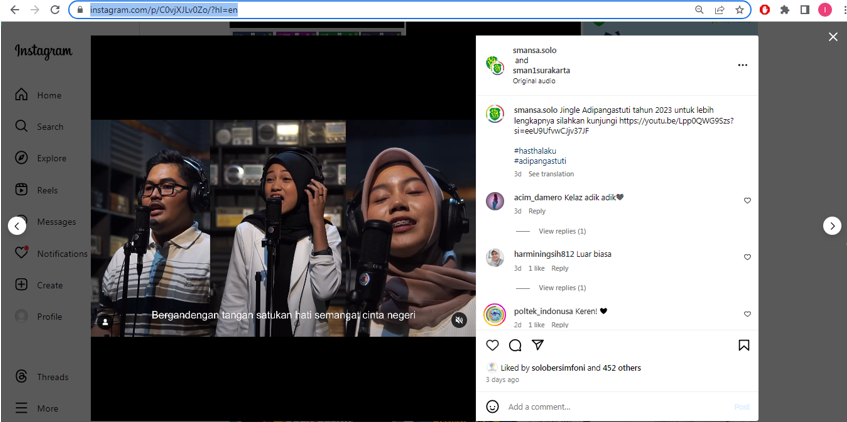Open the post's more options menu
Viewport: 847px width, 422px height.
click(x=742, y=65)
